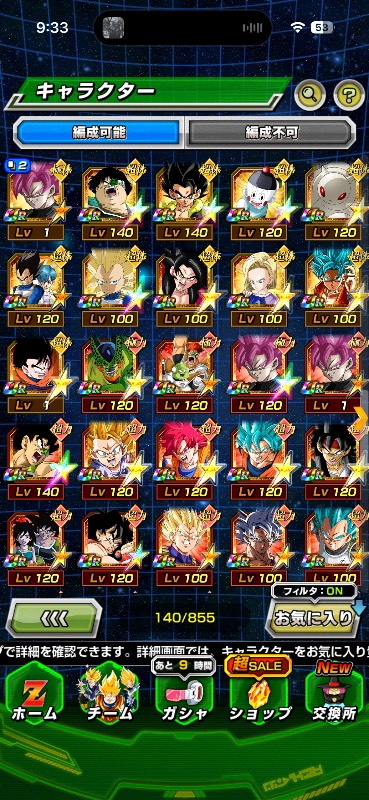369x800 pixels.
Task: Select the Chiaotzu character card Lv 120
Action: (x=259, y=202)
